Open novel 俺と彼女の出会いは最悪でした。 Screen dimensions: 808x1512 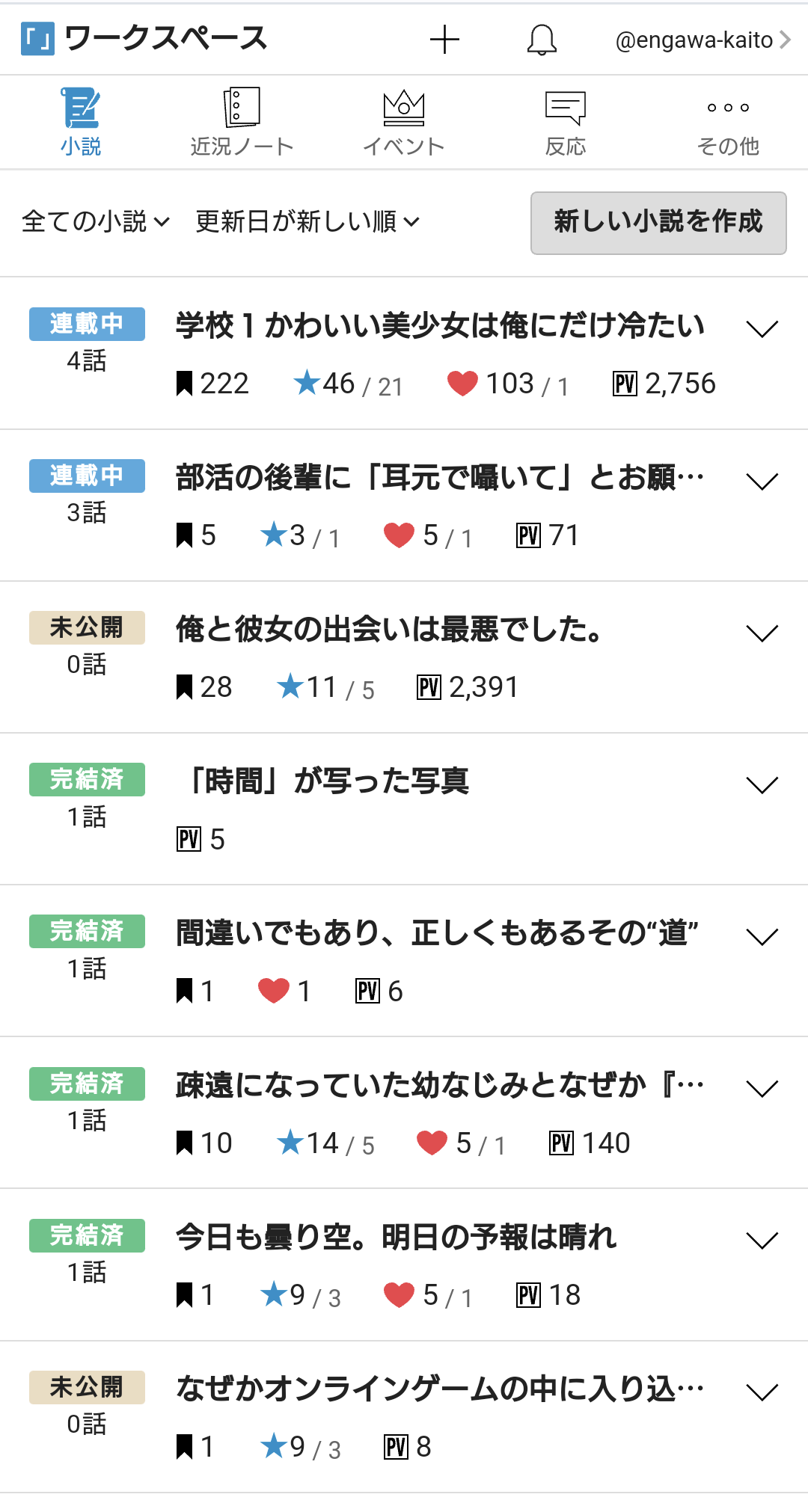(389, 630)
